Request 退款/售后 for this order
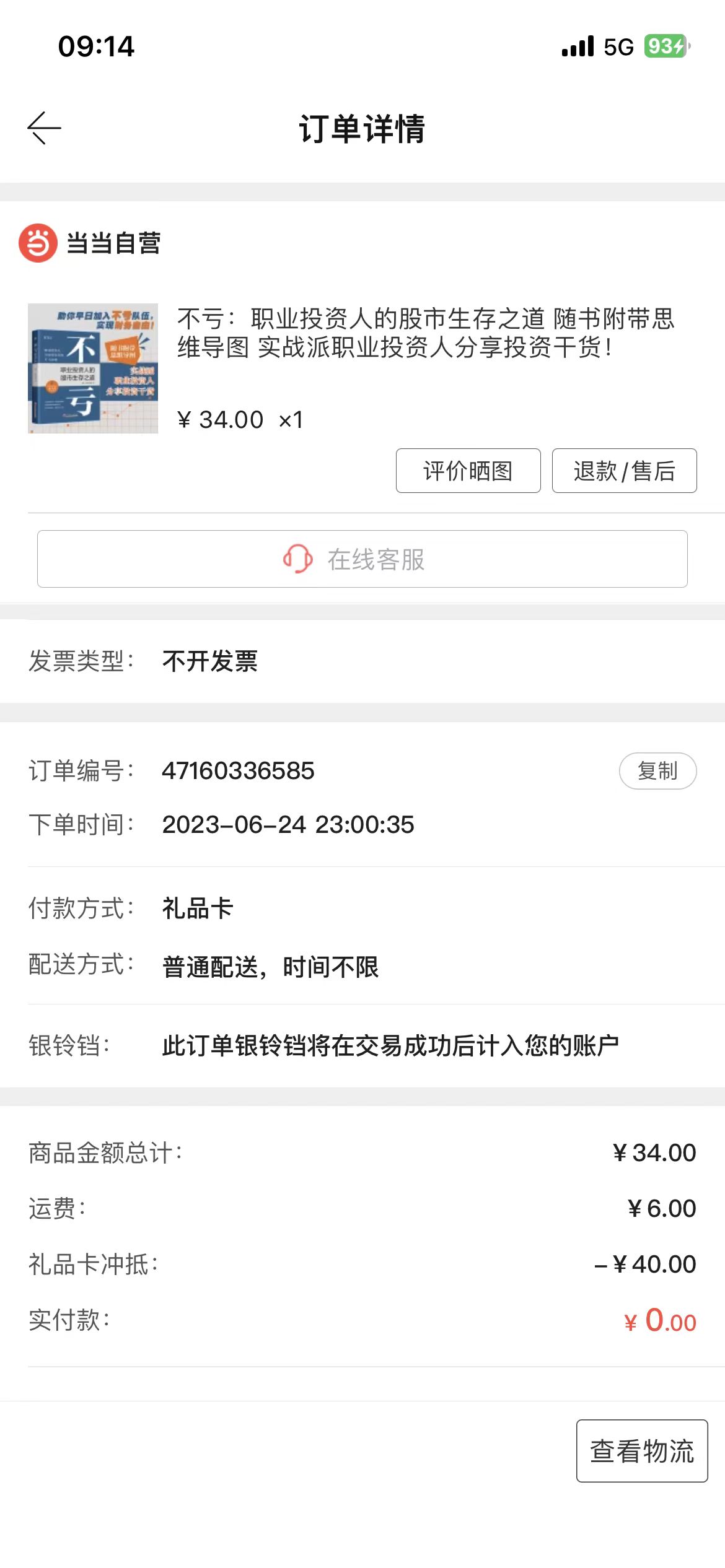725x1568 pixels. [x=624, y=471]
